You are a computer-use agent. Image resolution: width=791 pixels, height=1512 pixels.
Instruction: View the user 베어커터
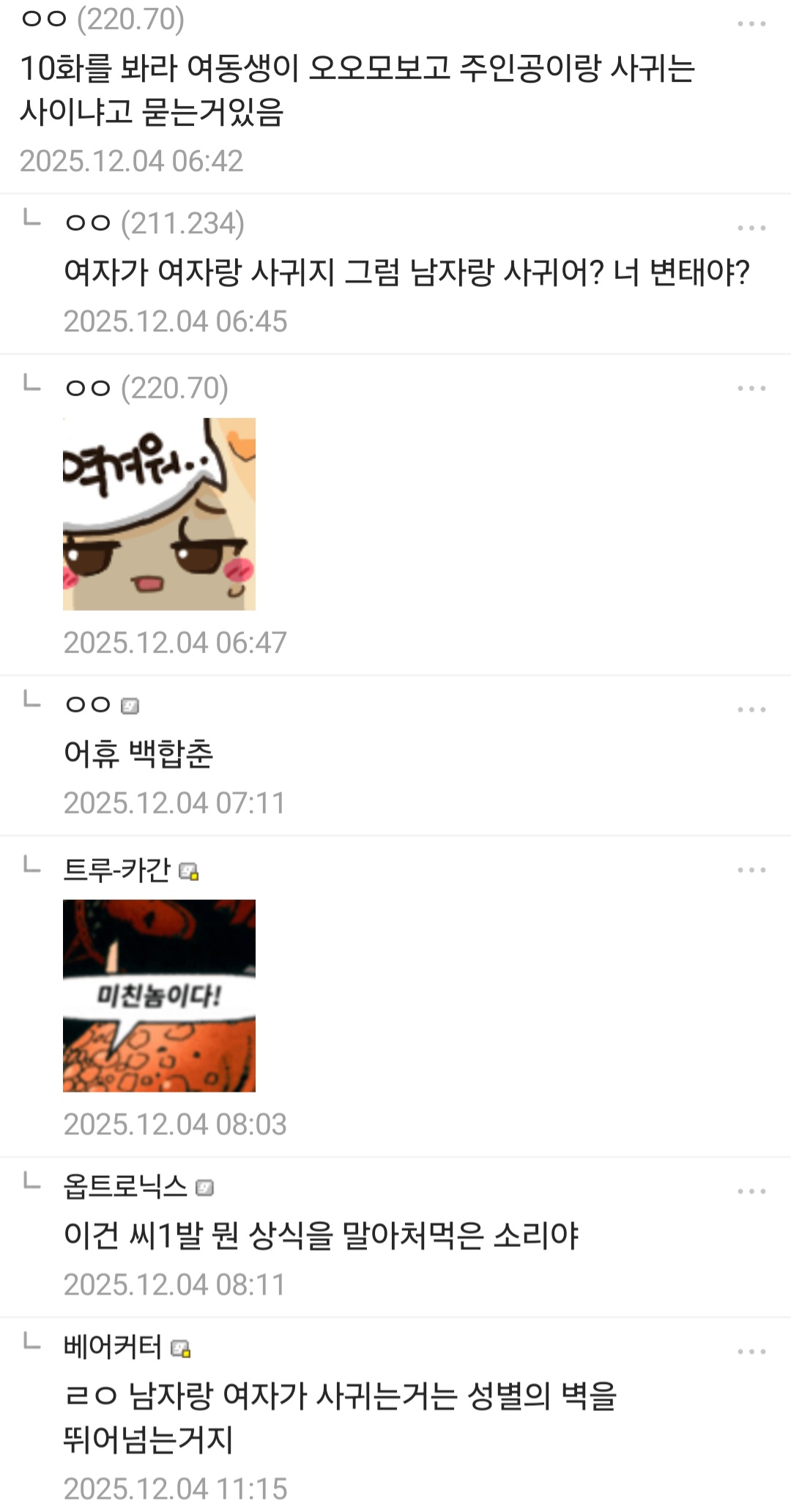point(113,1347)
